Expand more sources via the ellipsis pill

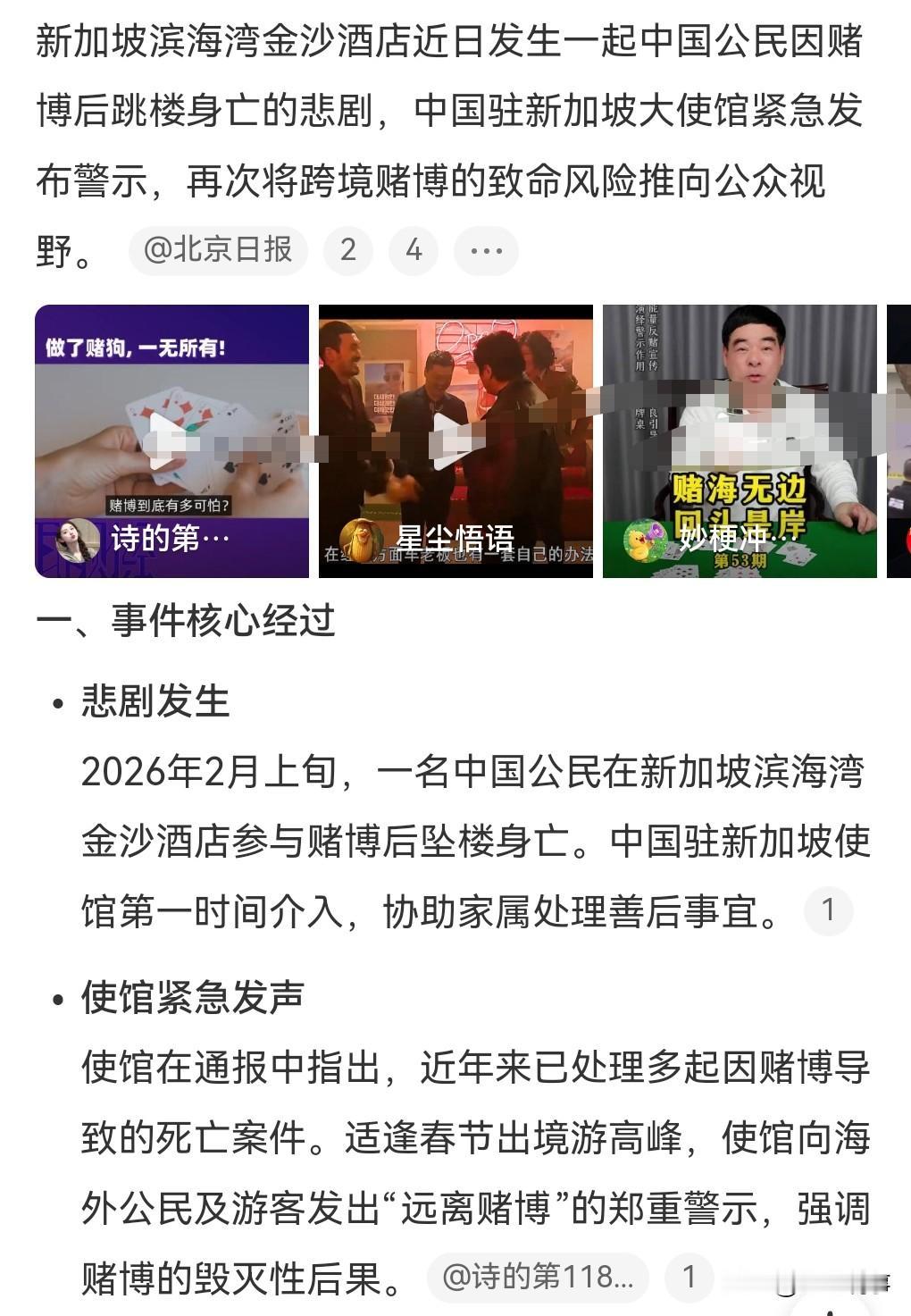tap(485, 251)
